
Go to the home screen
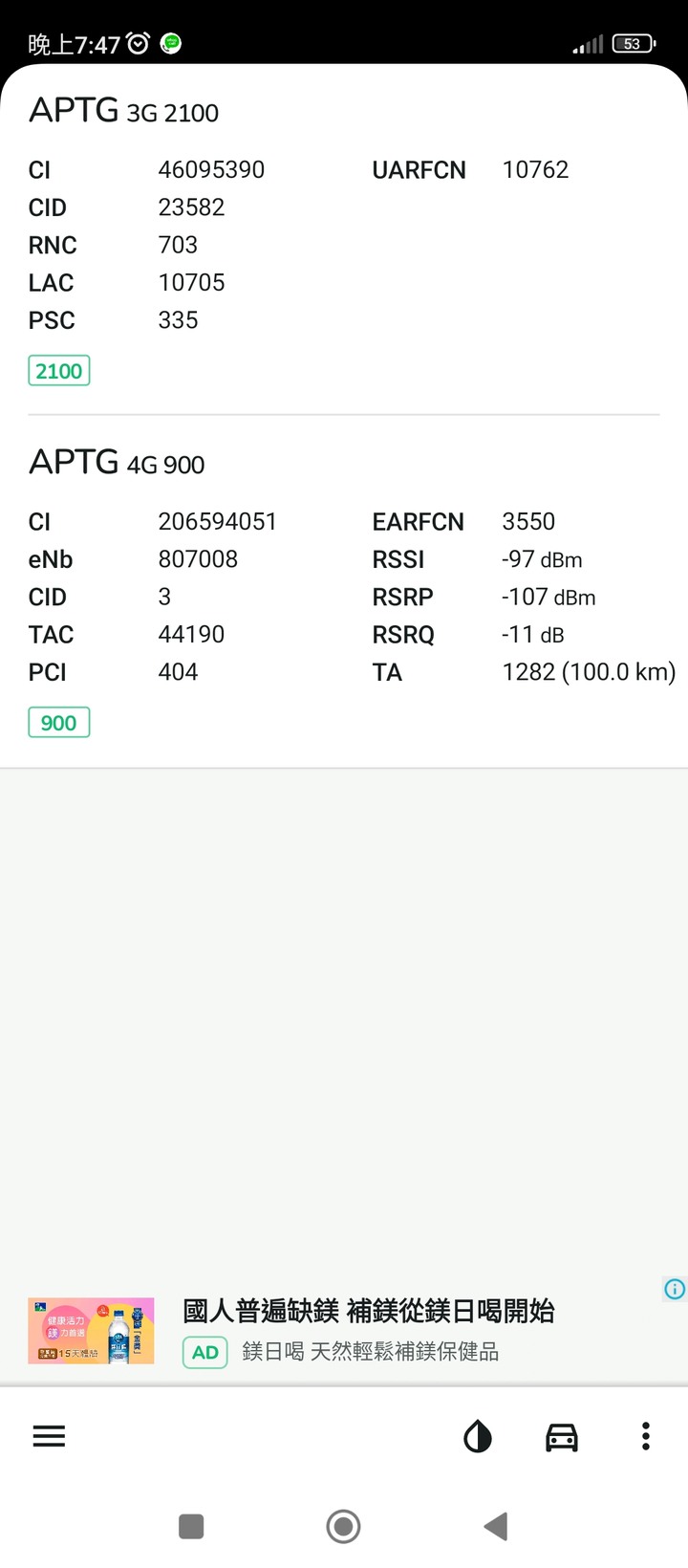pyautogui.click(x=343, y=1526)
